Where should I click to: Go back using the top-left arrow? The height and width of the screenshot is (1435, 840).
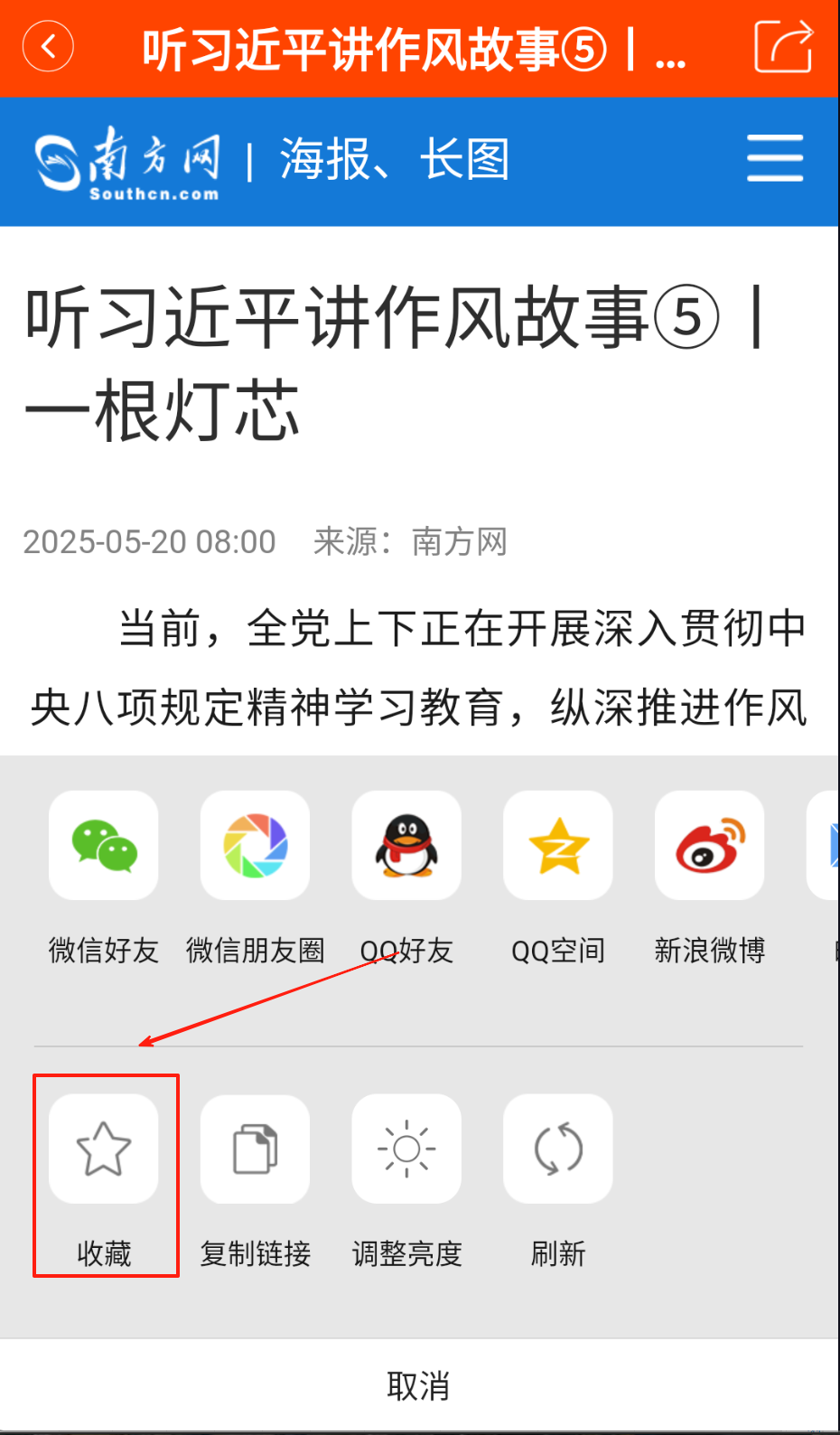point(48,46)
